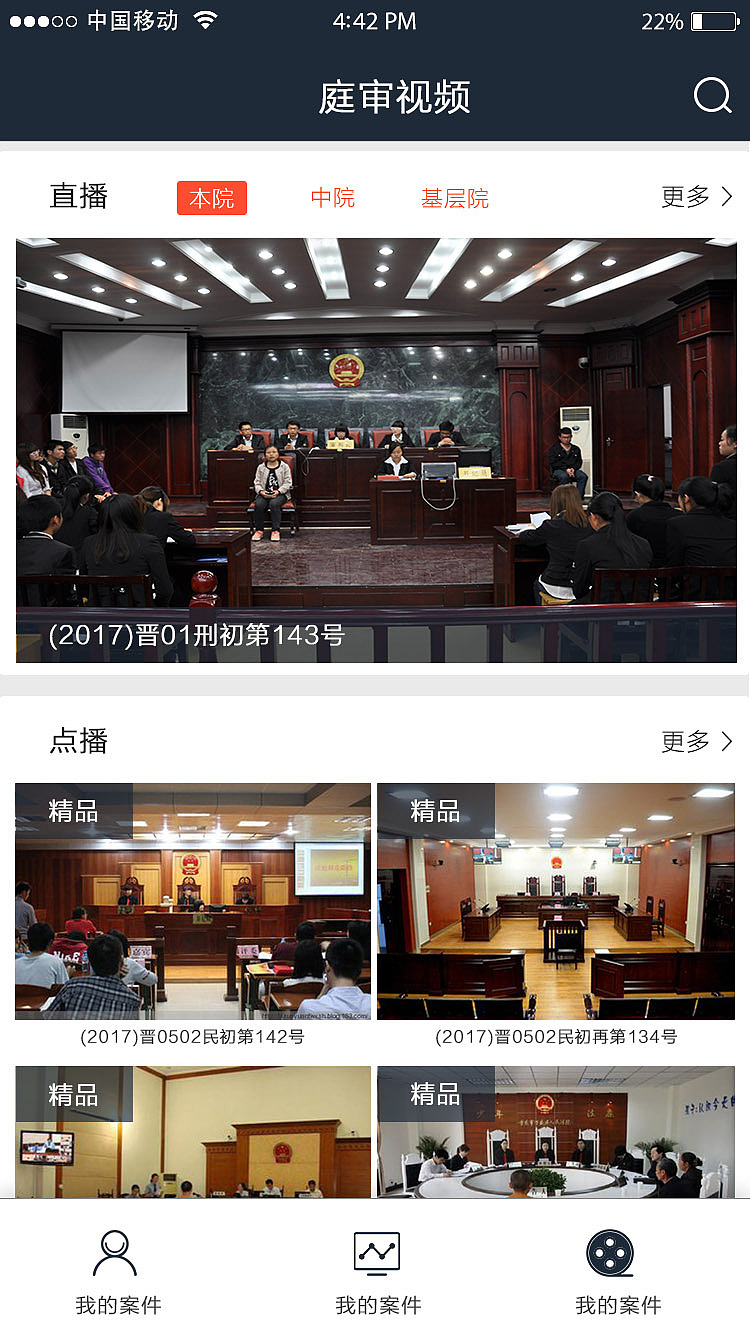Select the 点播 section heading
The height and width of the screenshot is (1334, 750).
(78, 740)
